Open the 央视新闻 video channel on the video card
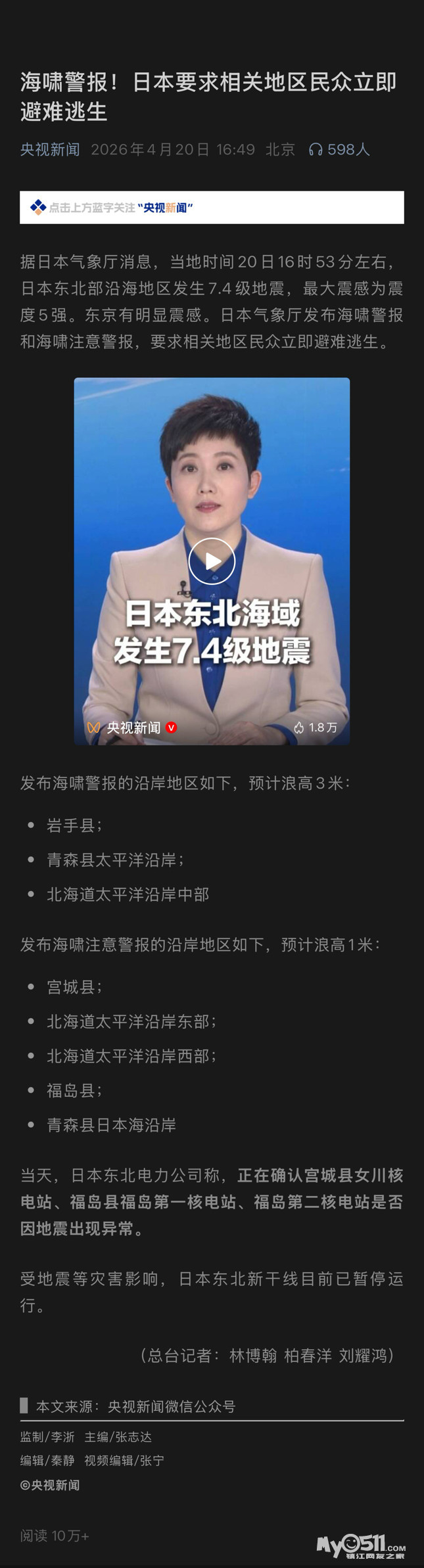424x1568 pixels. pyautogui.click(x=133, y=727)
